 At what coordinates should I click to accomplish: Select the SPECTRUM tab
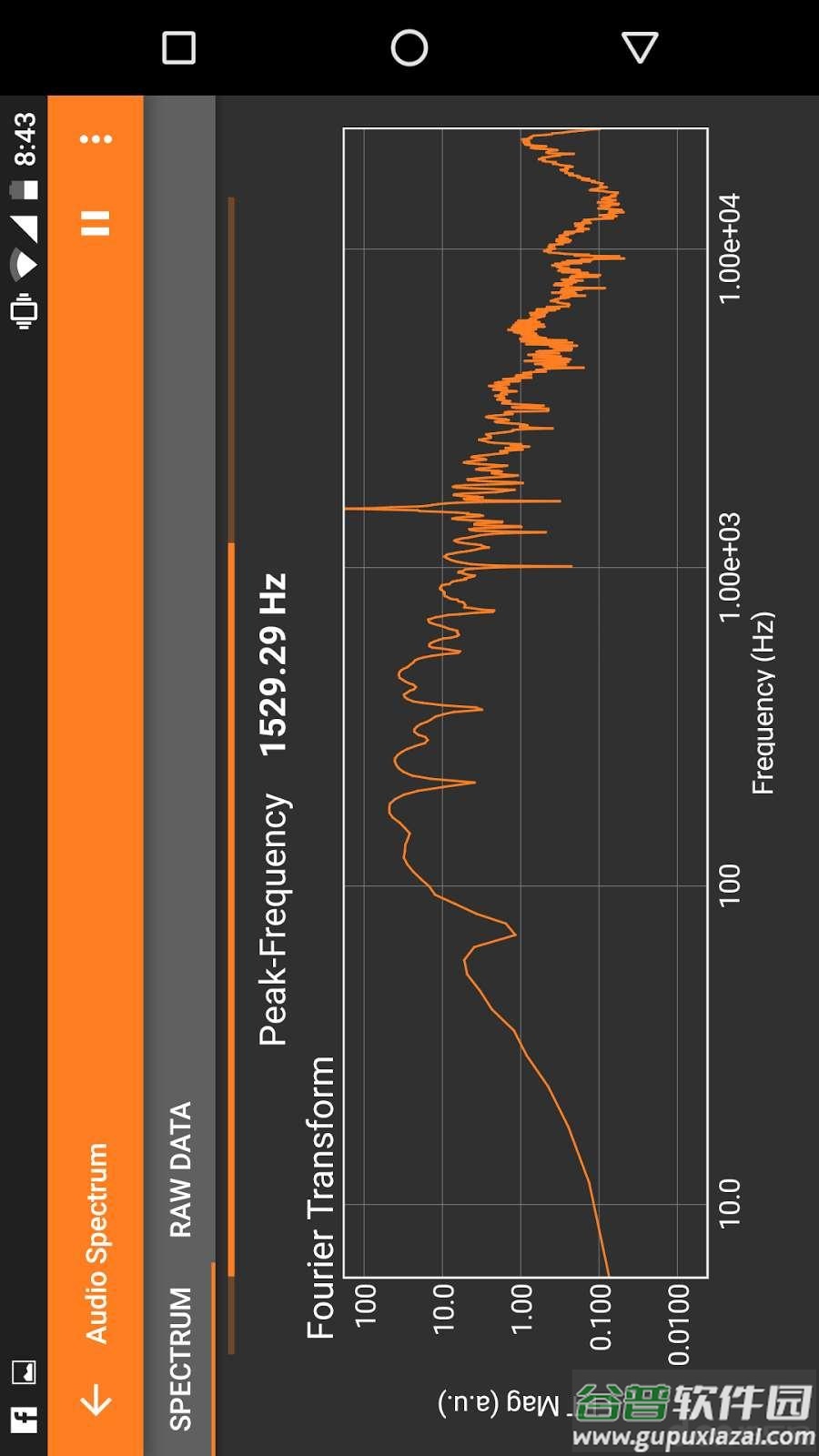(x=180, y=1358)
